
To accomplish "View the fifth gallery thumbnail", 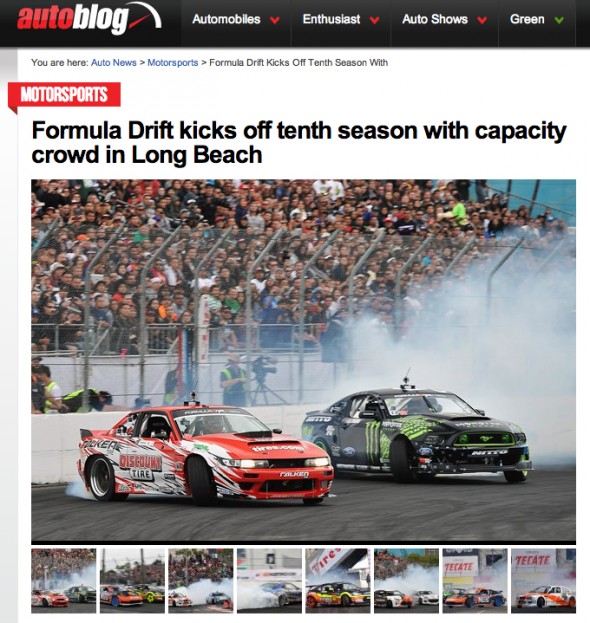I will (338, 580).
